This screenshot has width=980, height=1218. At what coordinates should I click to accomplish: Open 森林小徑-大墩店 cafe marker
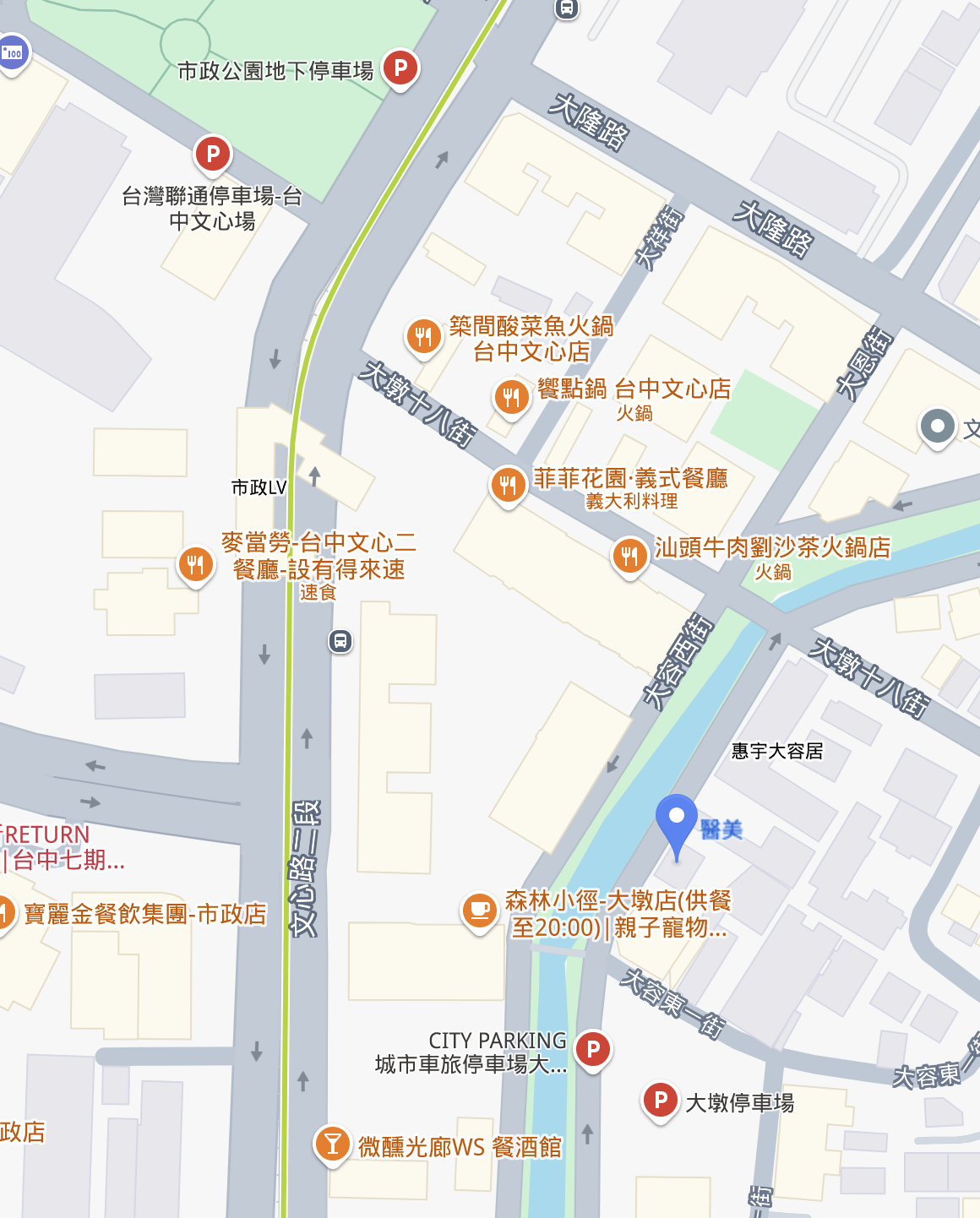pos(479,911)
